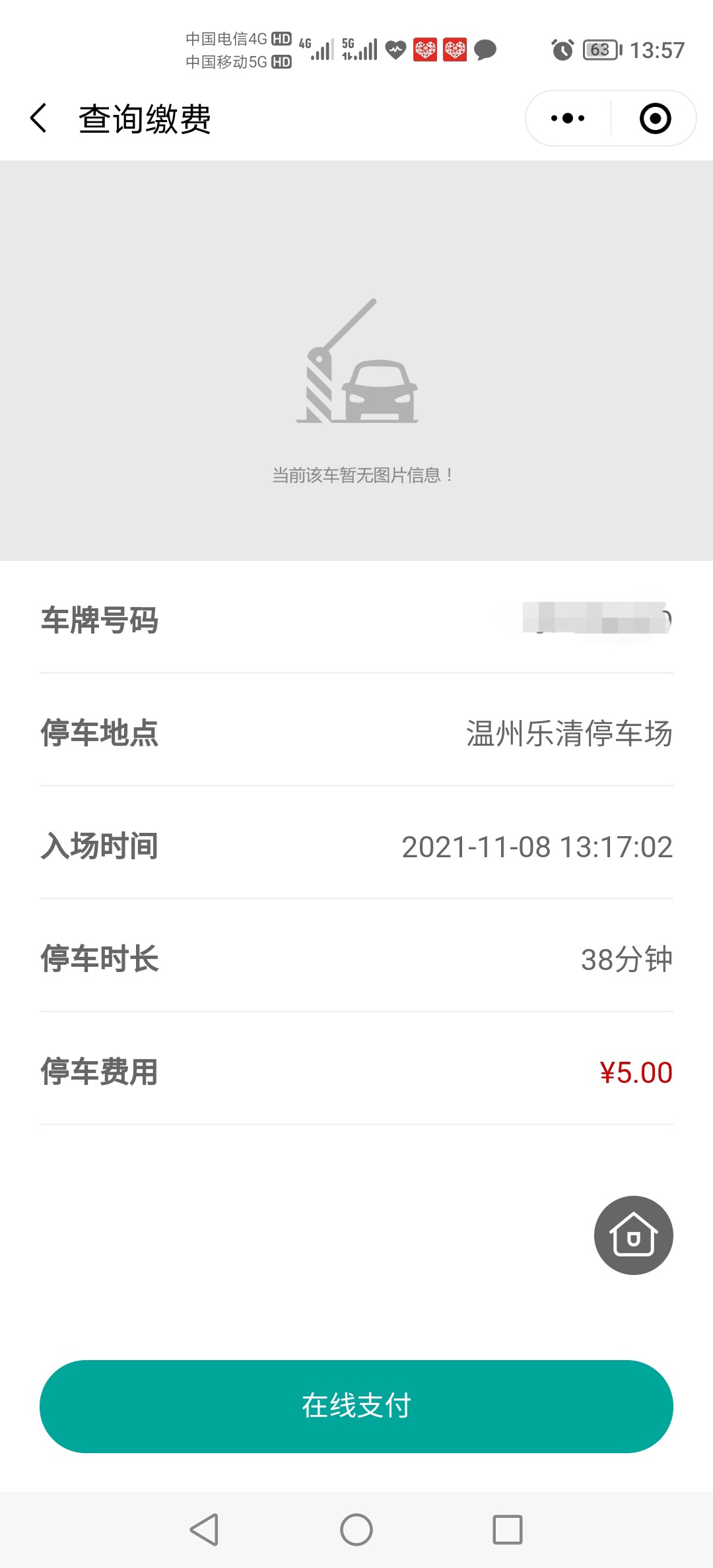Pay the parking fee with 在线支付
Screen dimensions: 713x1568
356,1406
